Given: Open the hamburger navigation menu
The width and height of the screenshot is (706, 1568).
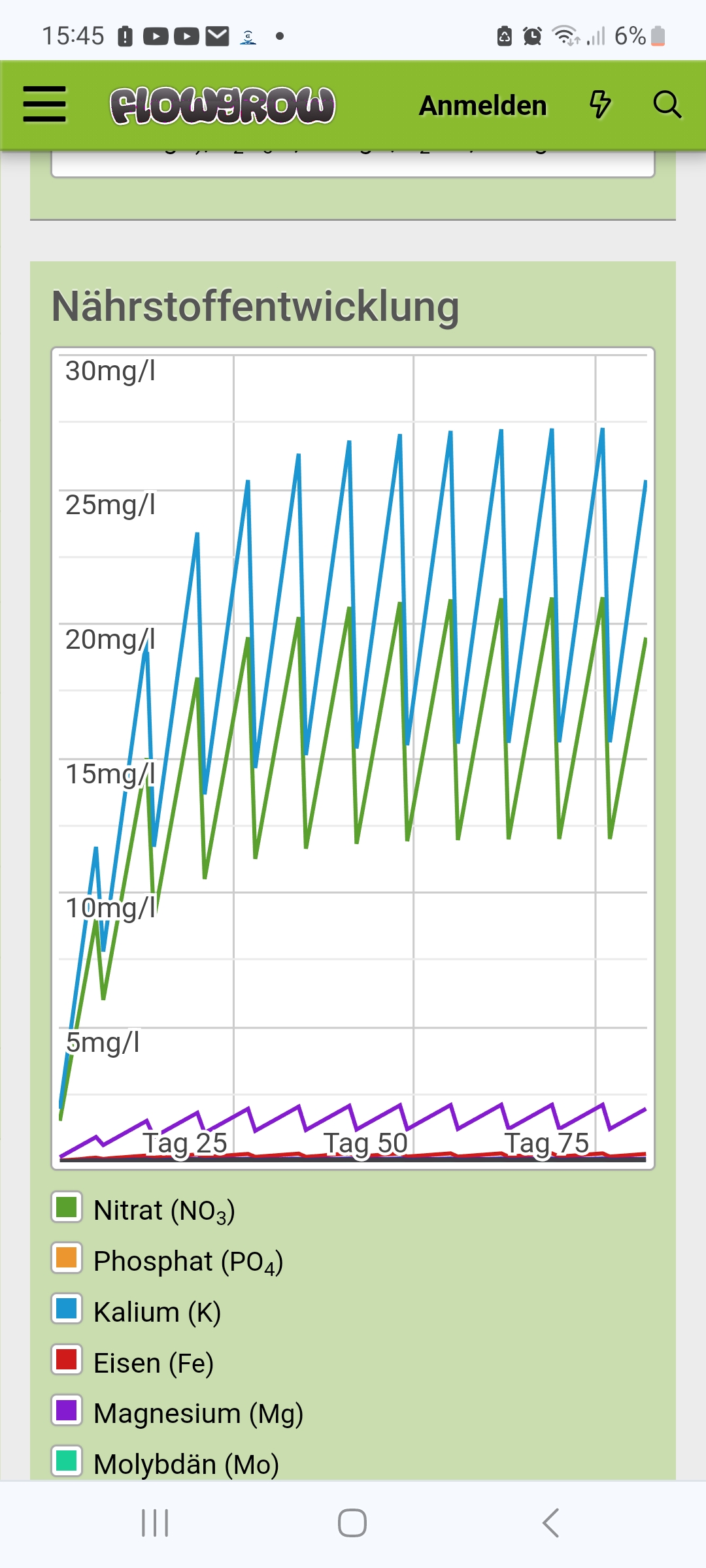Looking at the screenshot, I should click(x=44, y=105).
